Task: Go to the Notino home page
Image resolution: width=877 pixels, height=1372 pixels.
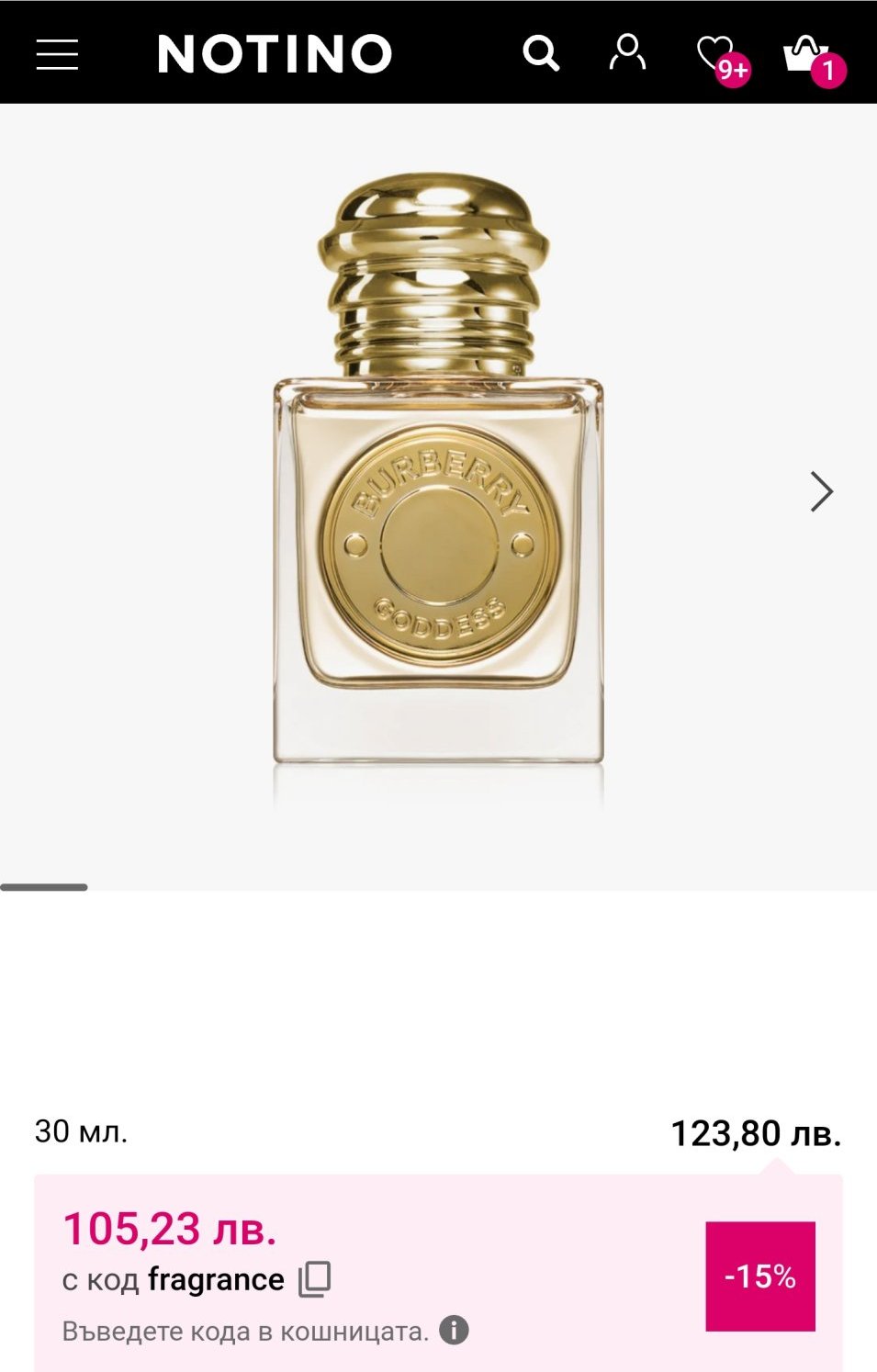Action: coord(275,54)
